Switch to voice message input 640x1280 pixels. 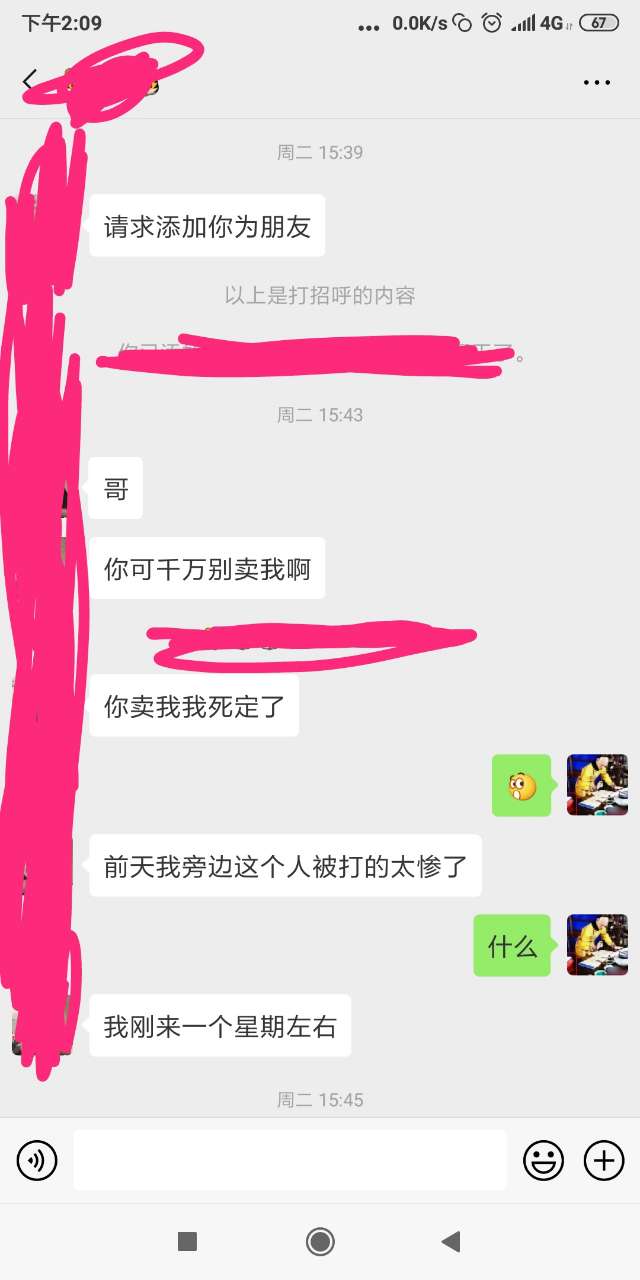click(37, 1161)
